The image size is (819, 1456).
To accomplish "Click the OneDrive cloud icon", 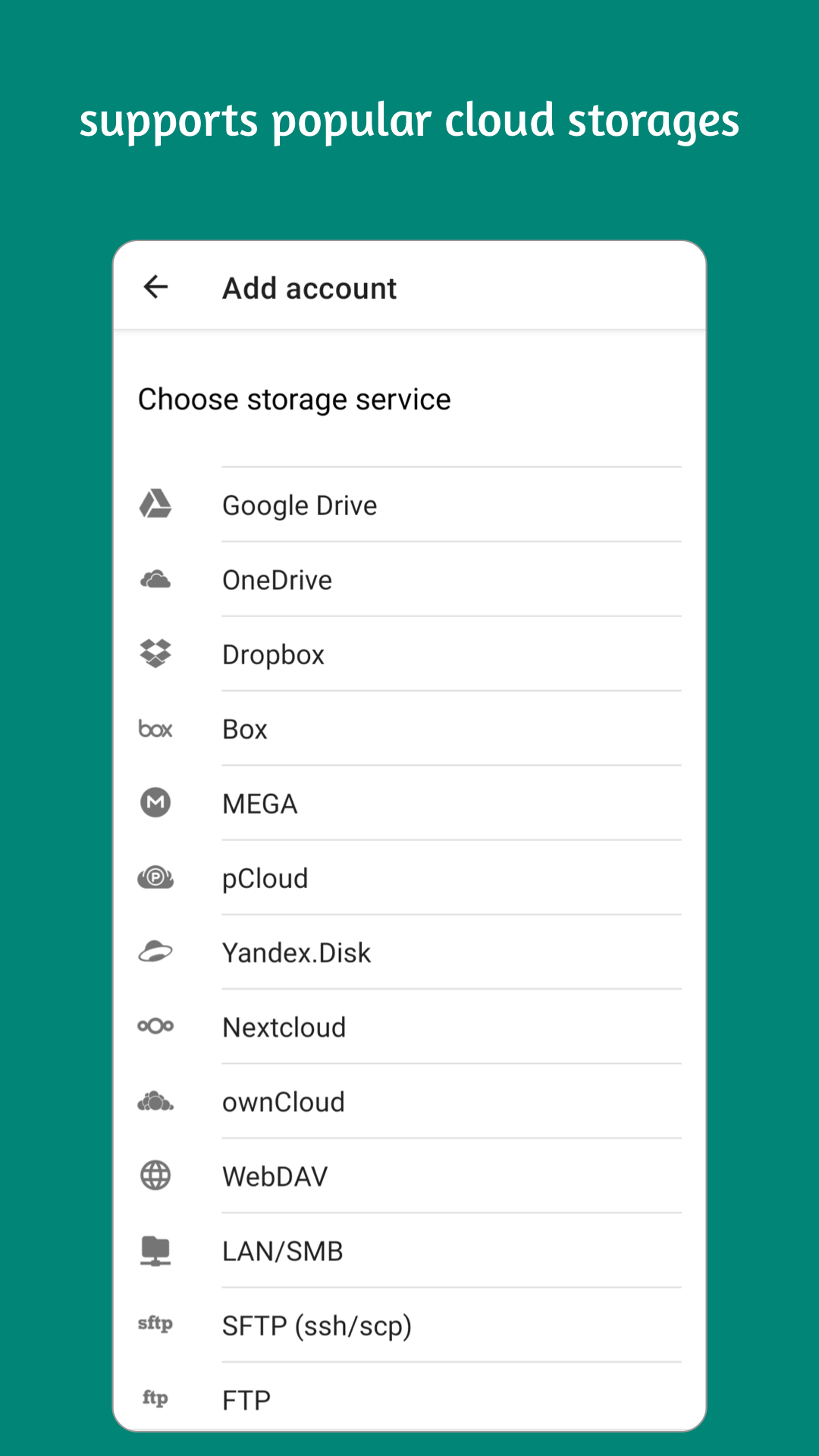I will [x=155, y=579].
